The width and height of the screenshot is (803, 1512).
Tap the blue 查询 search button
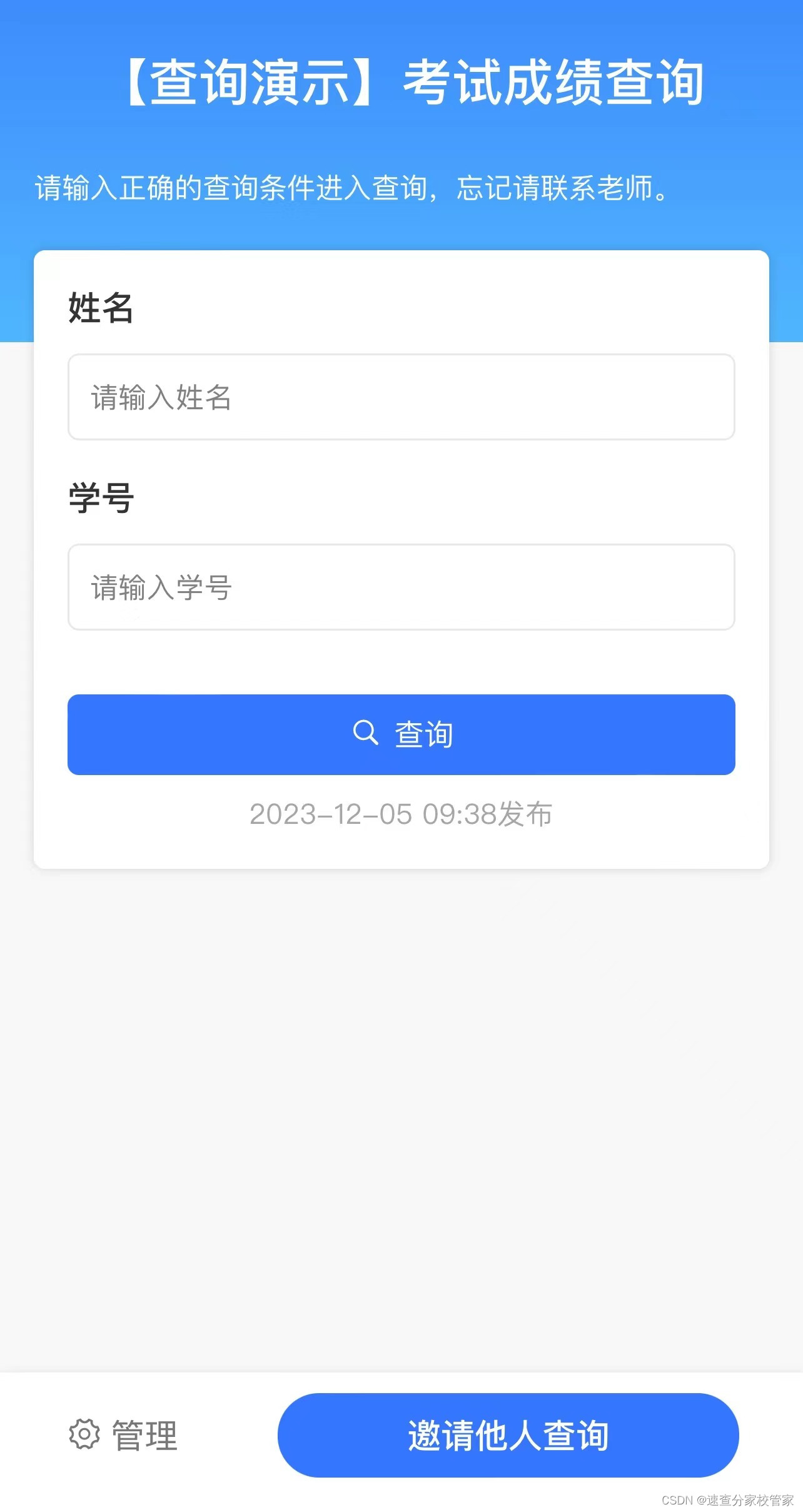coord(401,734)
